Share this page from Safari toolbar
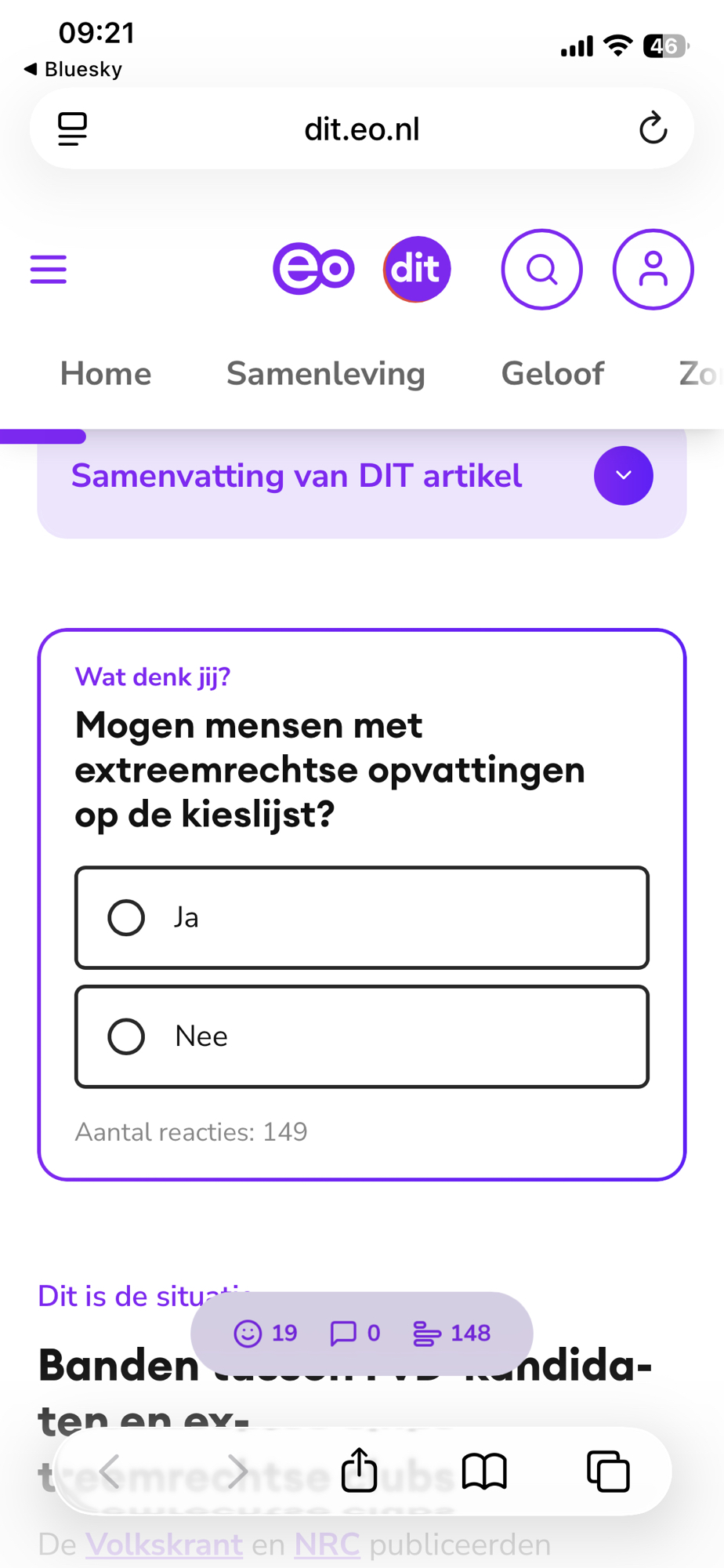724x1568 pixels. click(360, 1471)
